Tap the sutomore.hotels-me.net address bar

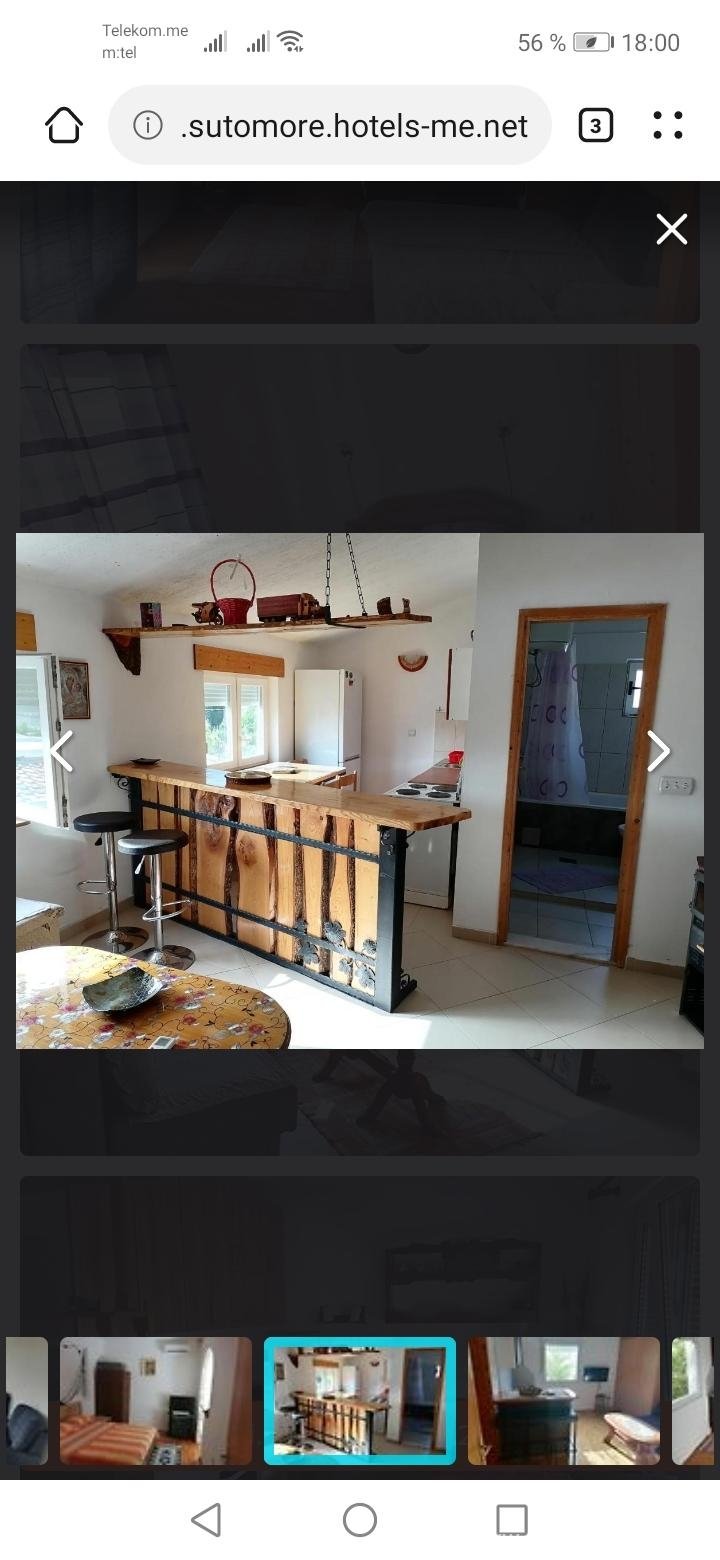point(330,125)
